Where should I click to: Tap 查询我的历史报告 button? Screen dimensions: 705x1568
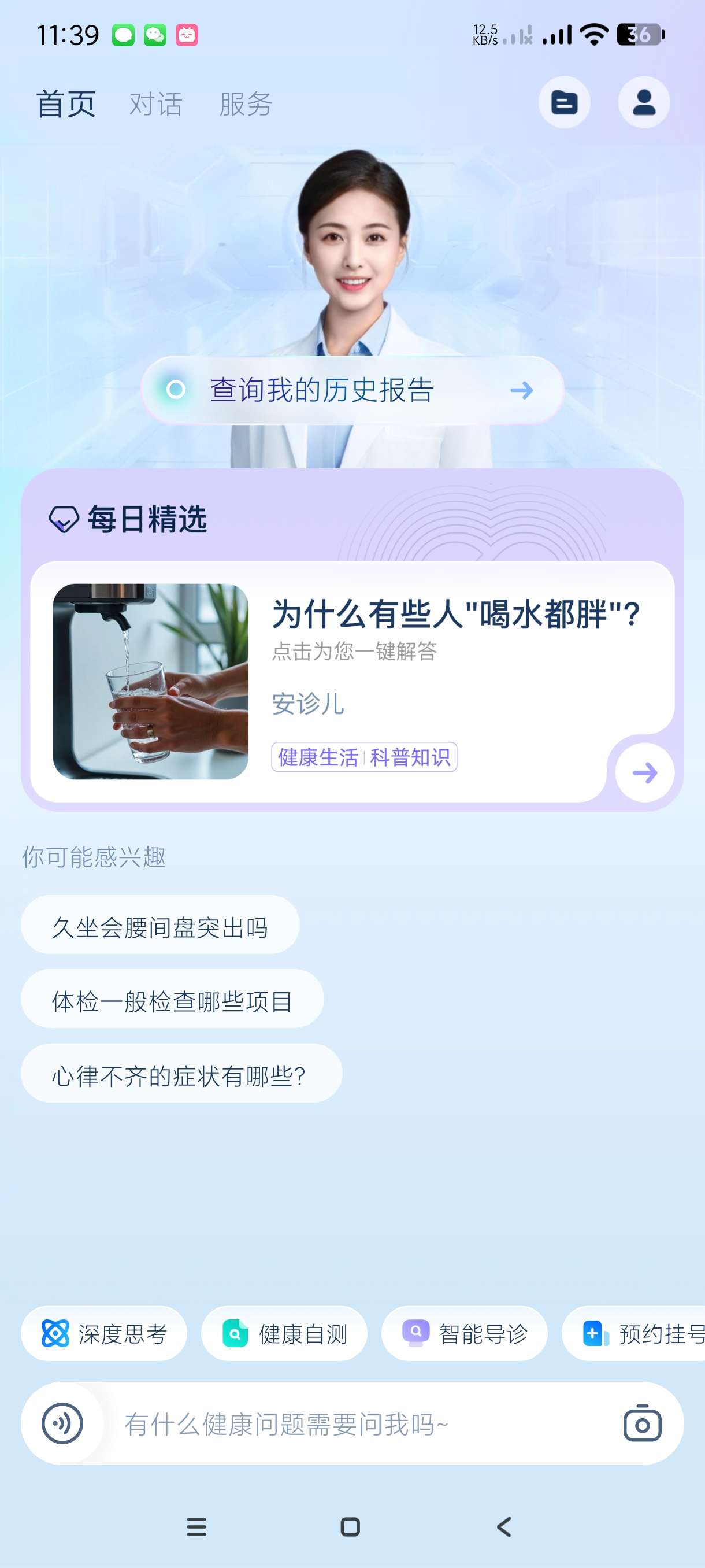click(x=352, y=390)
